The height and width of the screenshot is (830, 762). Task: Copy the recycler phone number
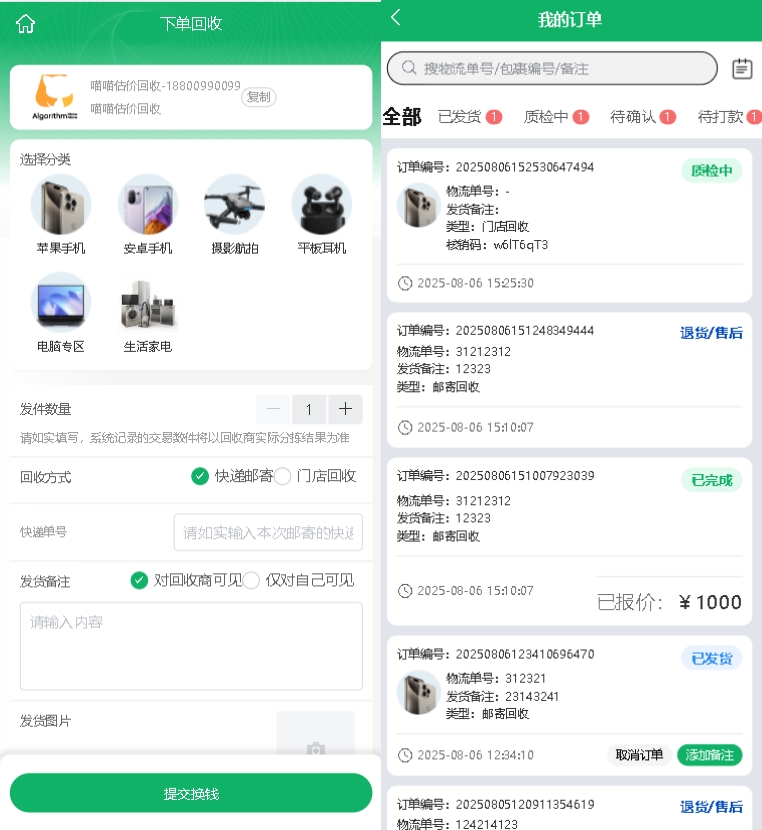[258, 97]
